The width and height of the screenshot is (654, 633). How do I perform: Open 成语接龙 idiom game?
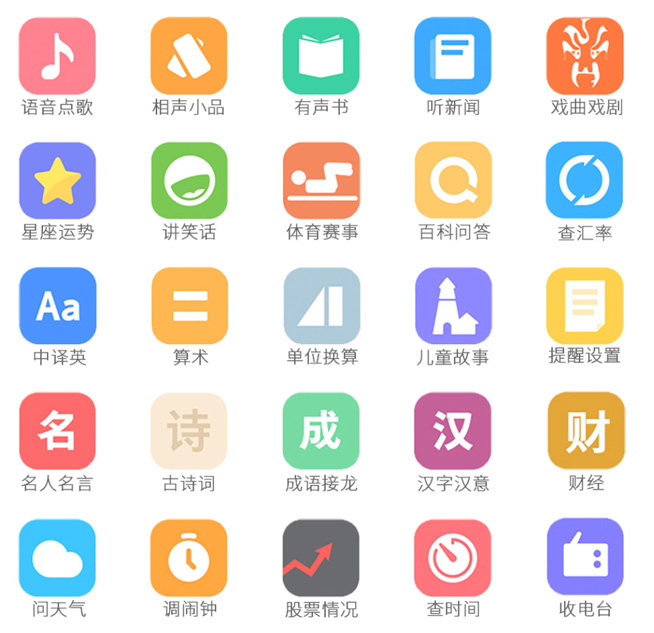coord(321,431)
